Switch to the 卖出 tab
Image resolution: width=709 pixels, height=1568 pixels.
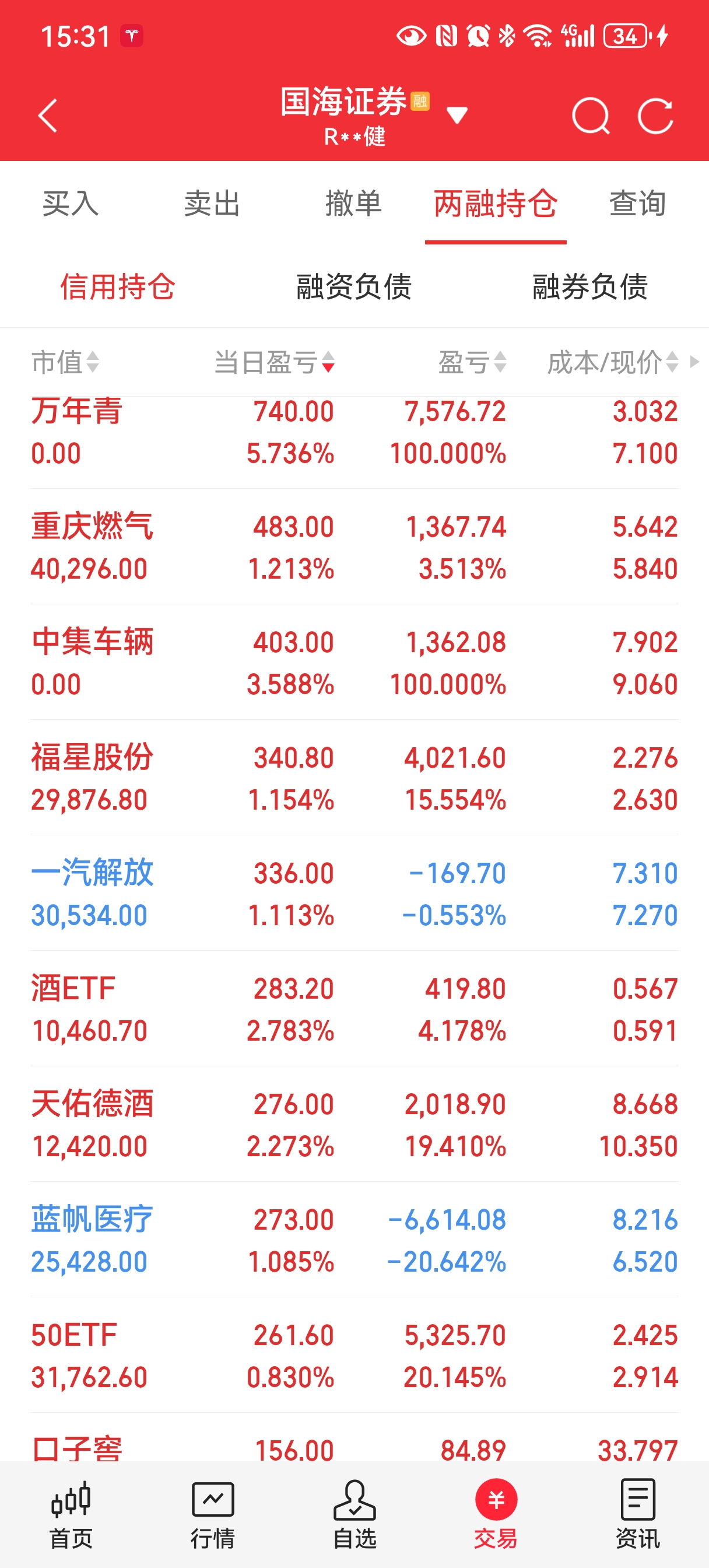212,204
